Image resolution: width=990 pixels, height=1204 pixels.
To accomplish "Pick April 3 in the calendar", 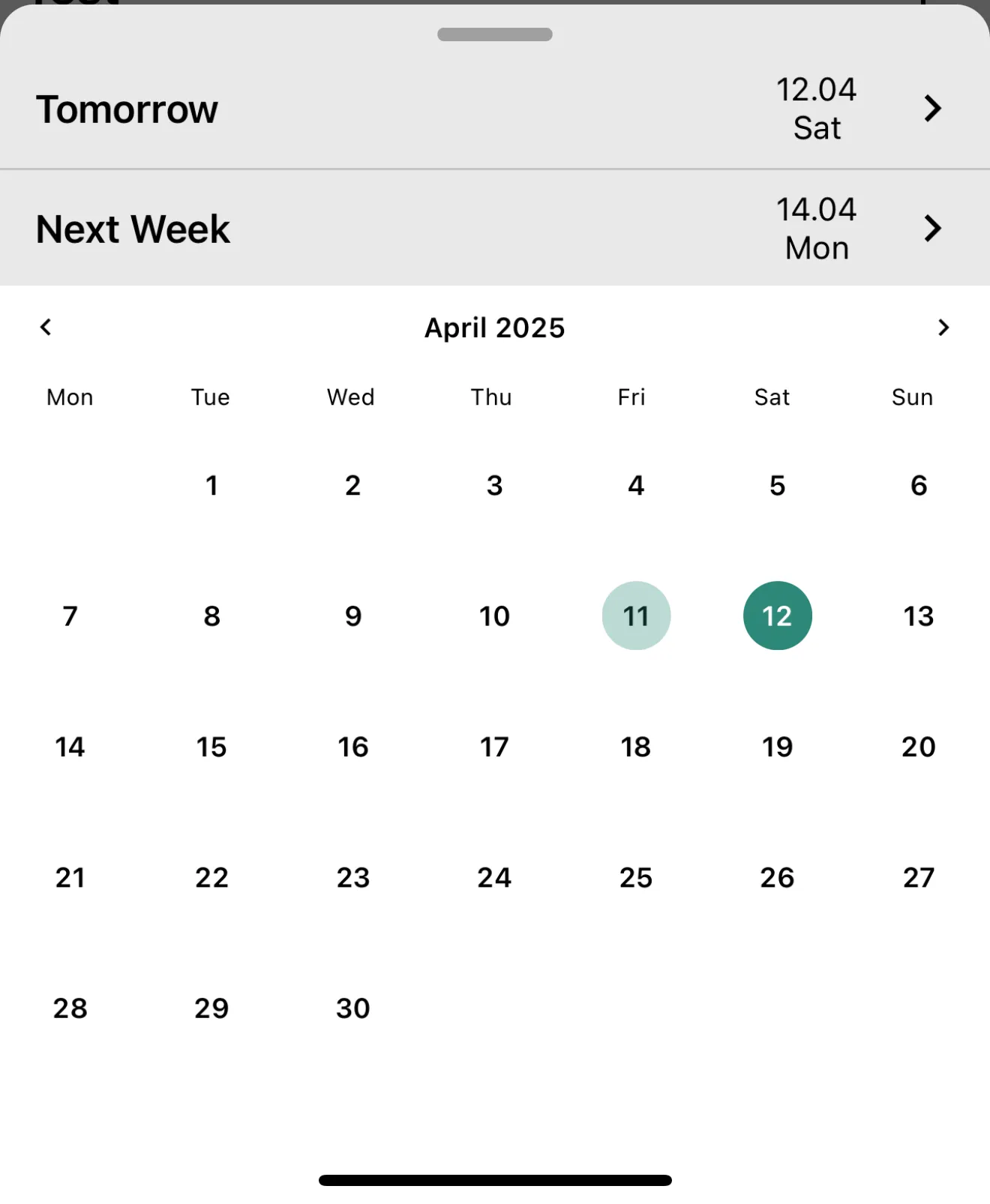I will click(x=494, y=486).
